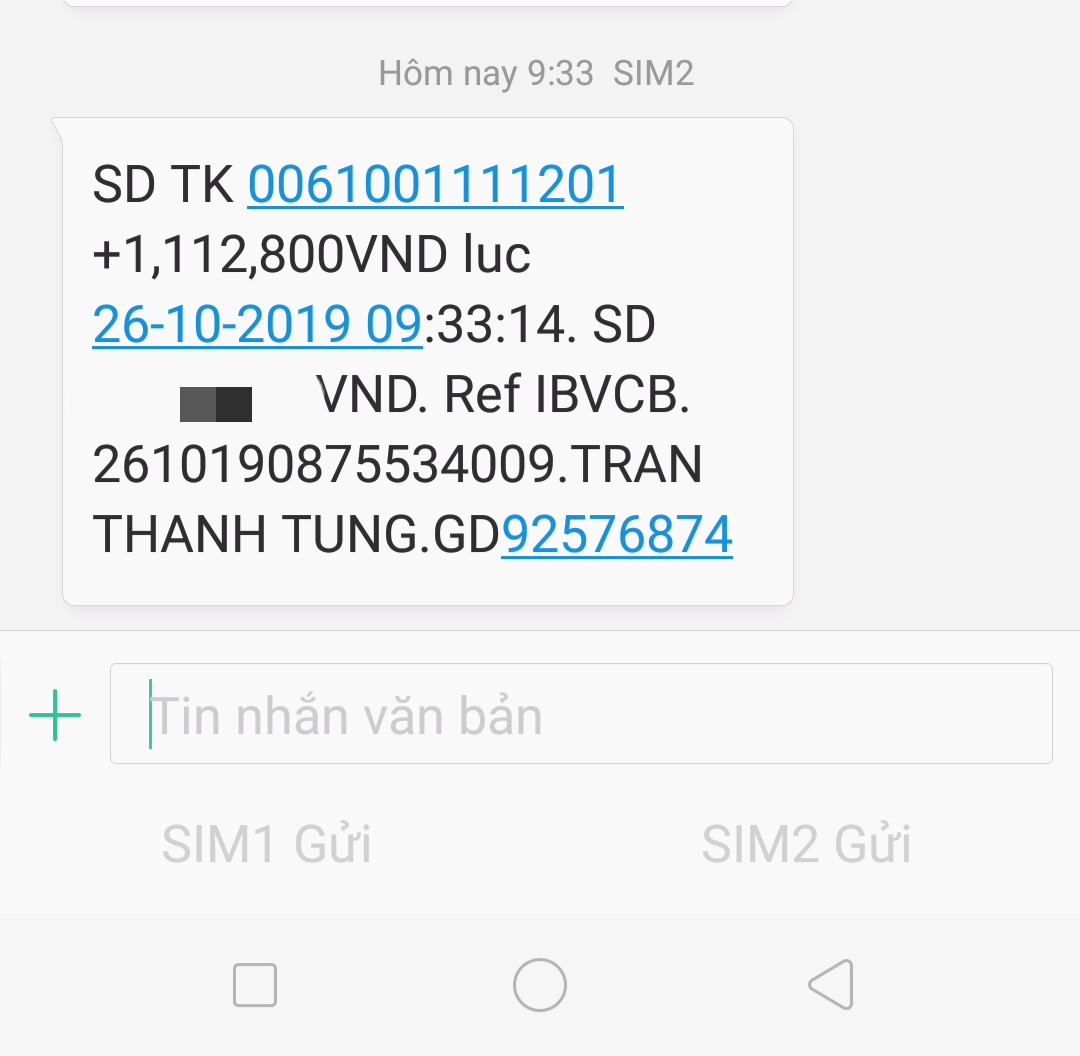
Task: Tap the transaction number link 92576874
Action: (616, 535)
